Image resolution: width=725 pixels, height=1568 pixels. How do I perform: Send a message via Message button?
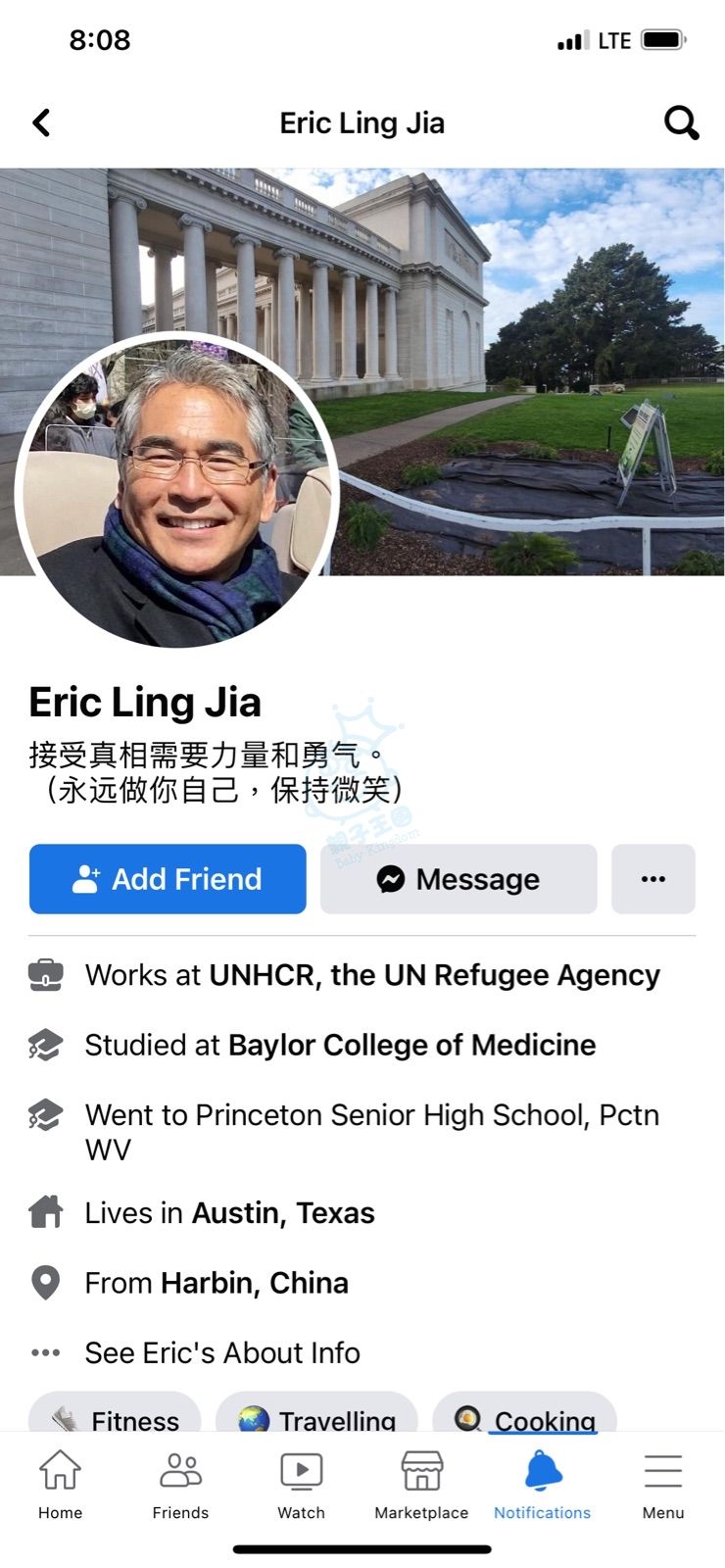pos(459,879)
